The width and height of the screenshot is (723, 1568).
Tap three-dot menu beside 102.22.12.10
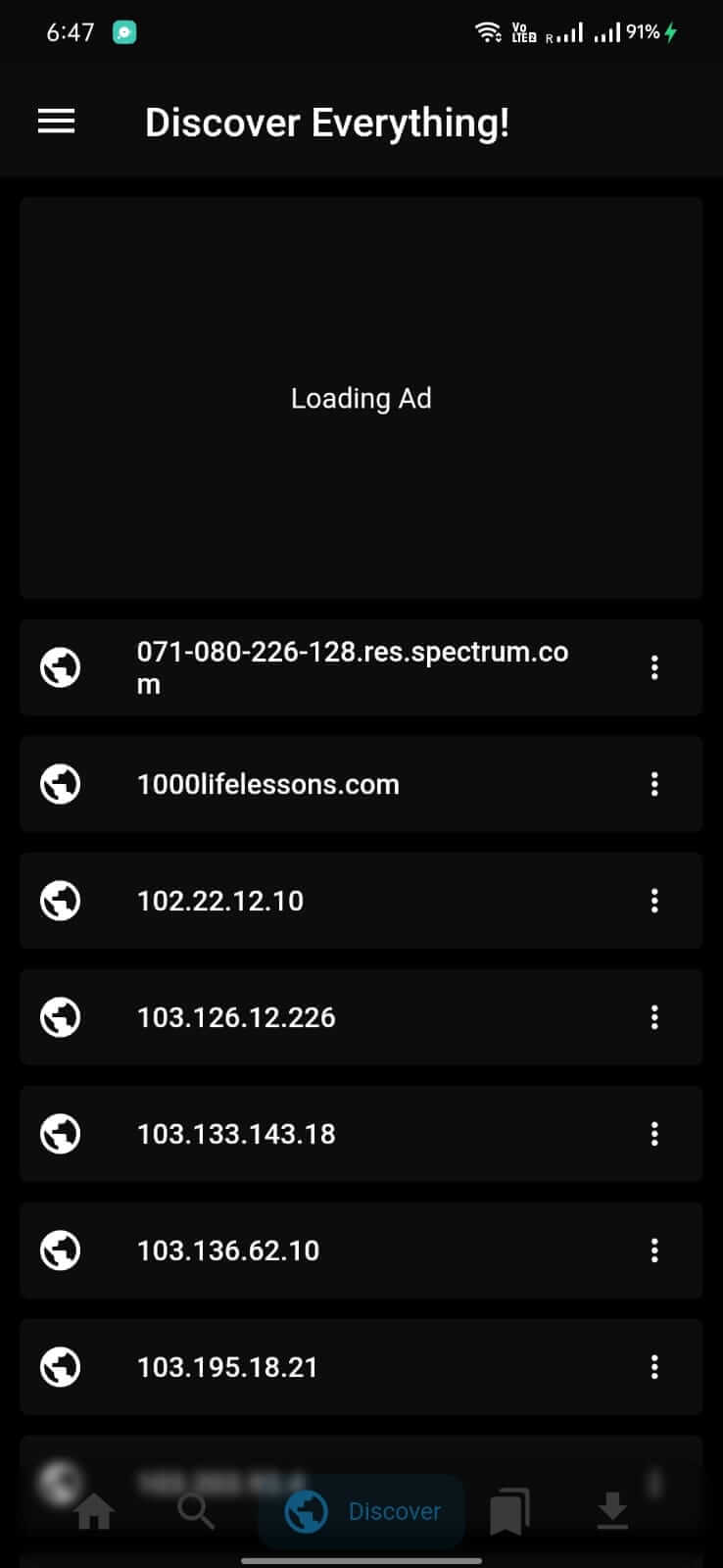654,901
